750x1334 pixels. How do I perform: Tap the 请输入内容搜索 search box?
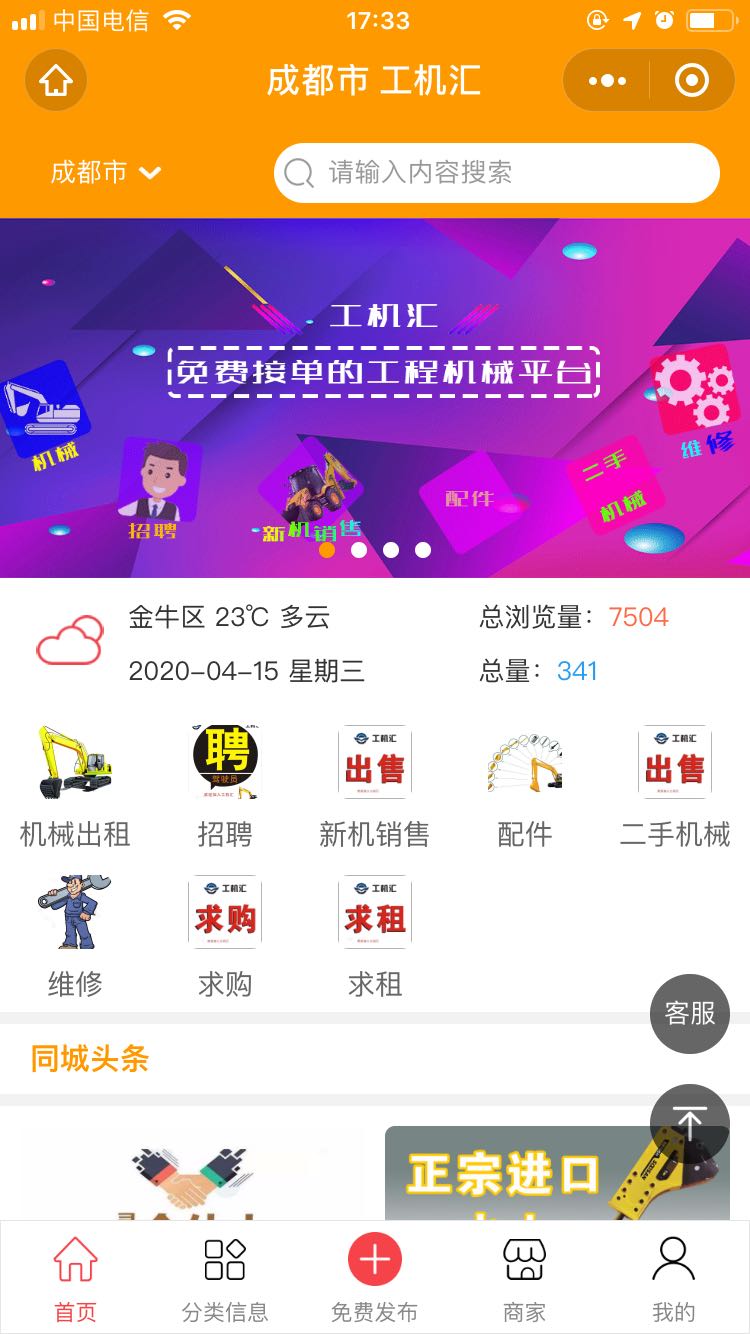(x=497, y=173)
